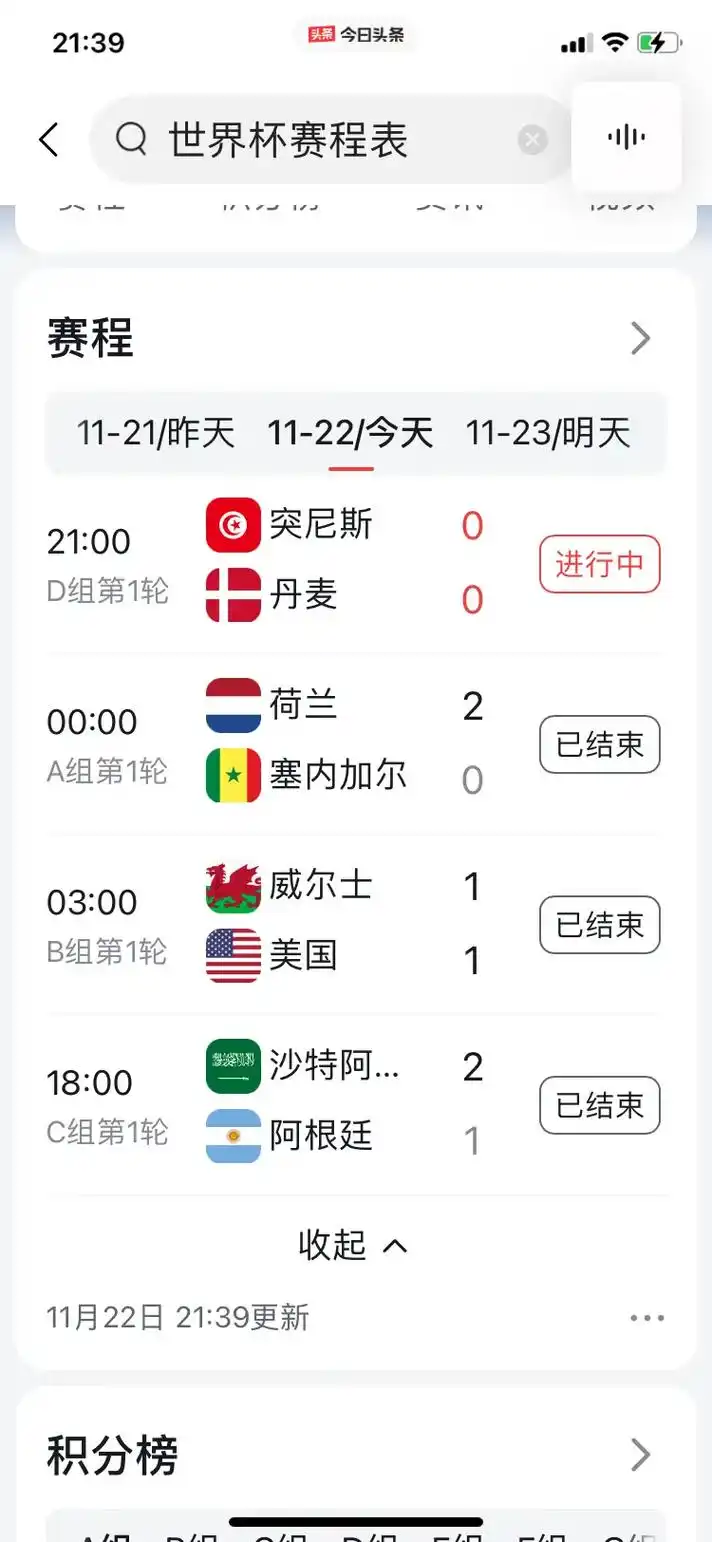This screenshot has width=712, height=1542.
Task: Switch to the 11-21/昨天 date tab
Action: click(156, 433)
